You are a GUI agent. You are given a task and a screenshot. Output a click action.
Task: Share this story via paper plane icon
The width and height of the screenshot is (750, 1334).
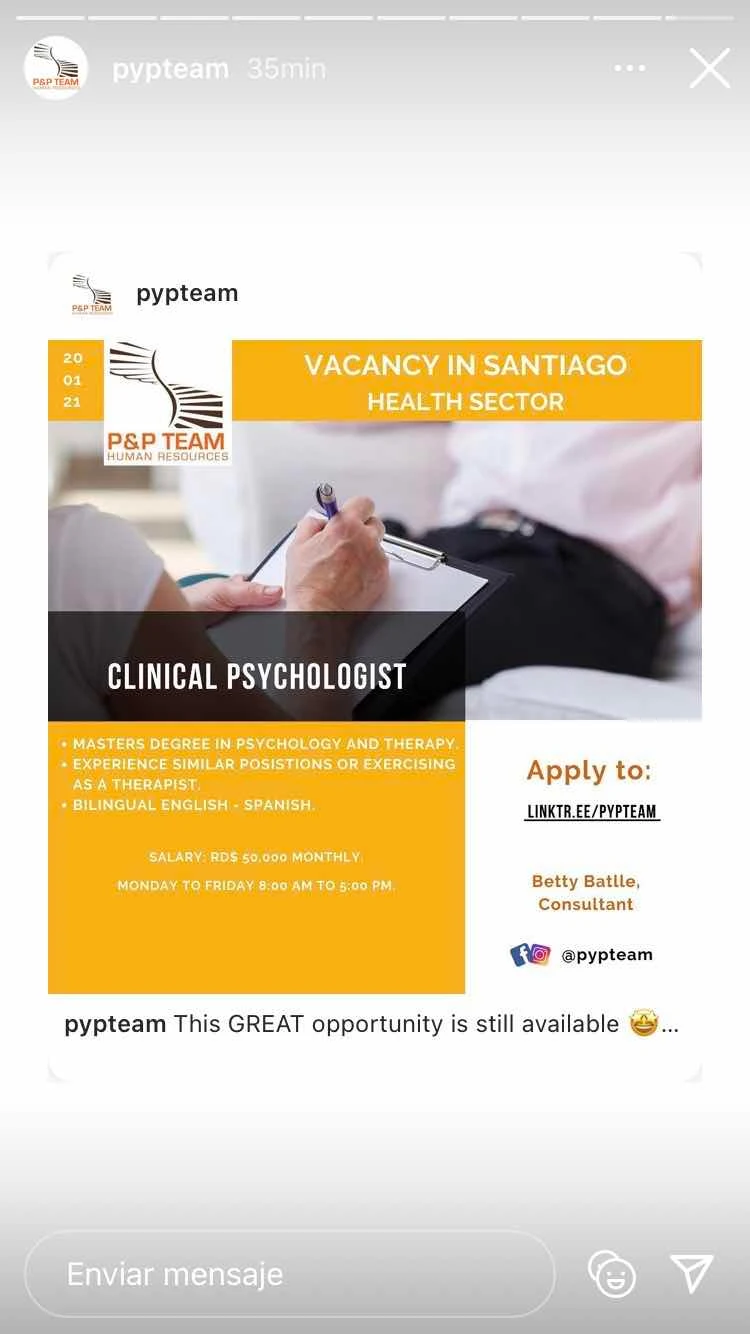coord(692,1273)
